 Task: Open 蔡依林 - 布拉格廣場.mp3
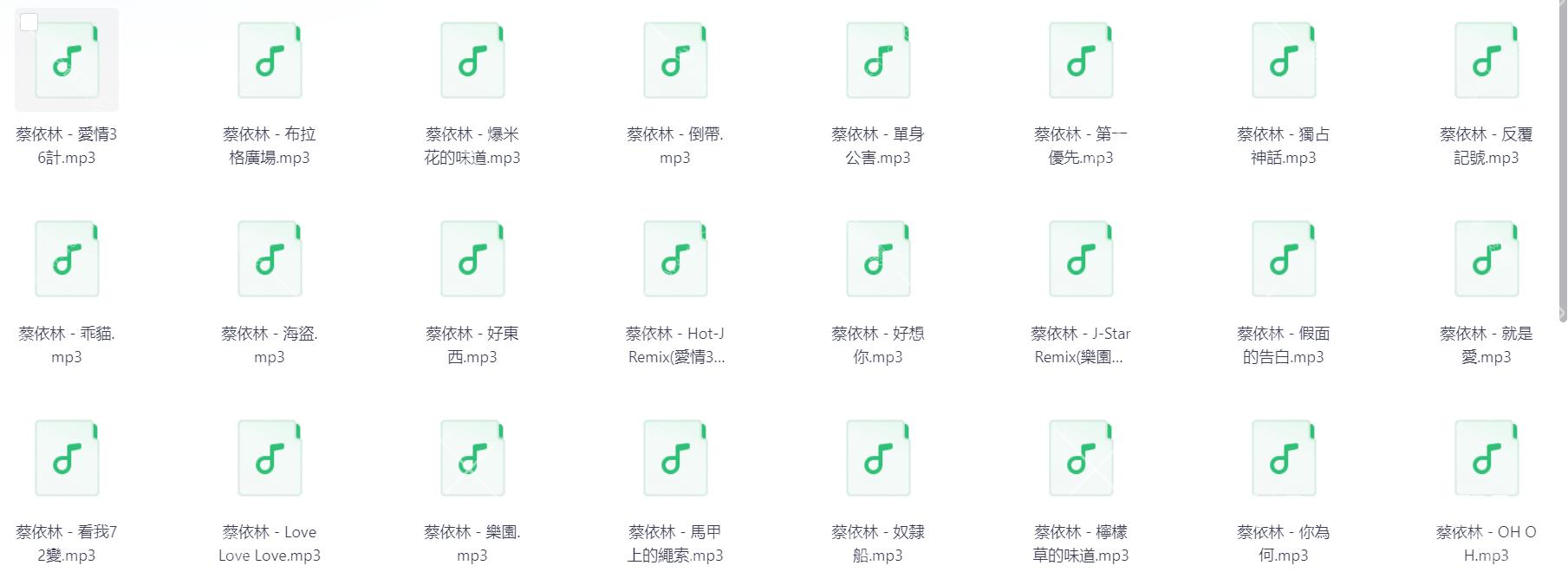click(x=270, y=61)
